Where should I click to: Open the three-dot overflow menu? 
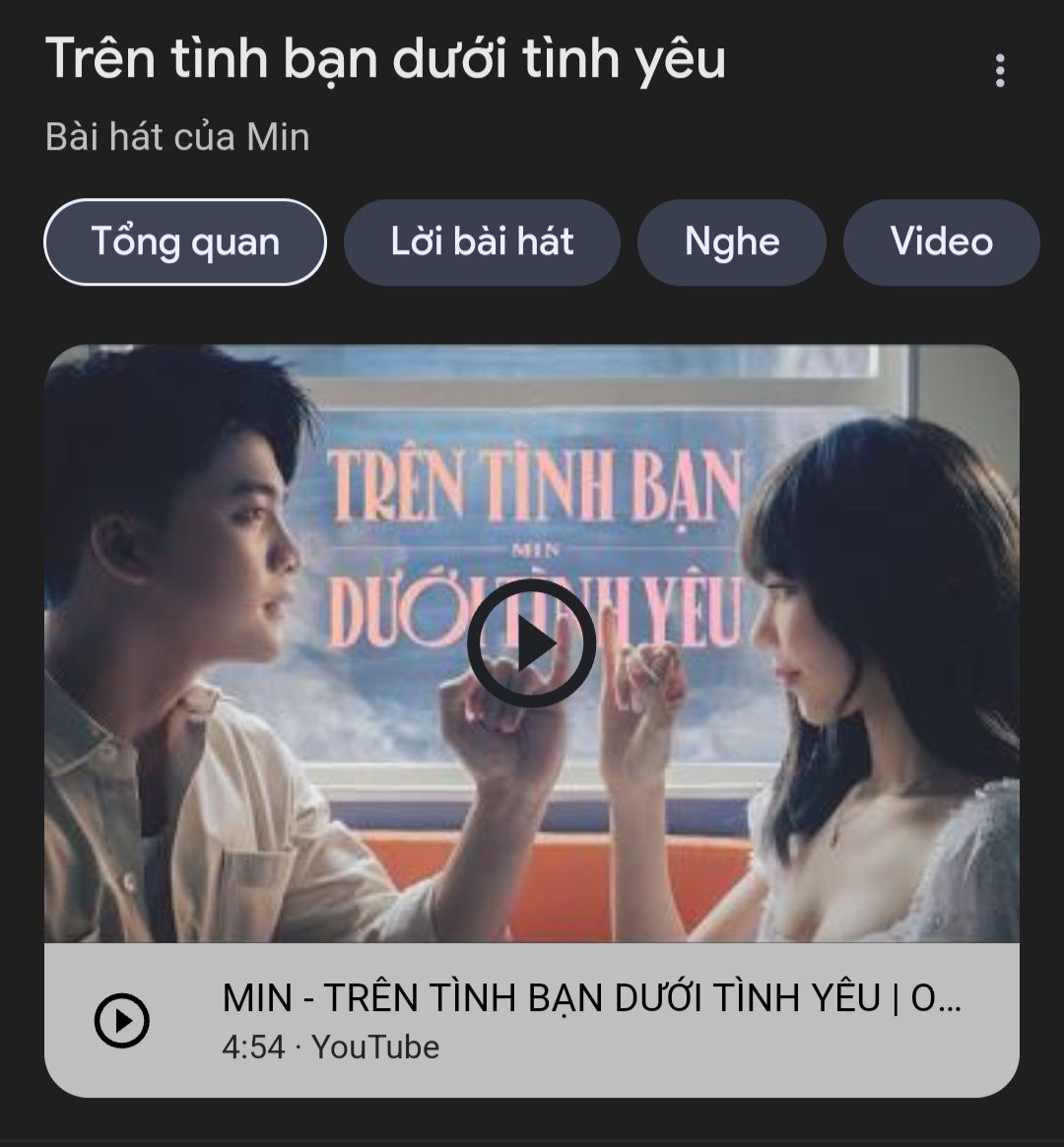[x=1000, y=71]
